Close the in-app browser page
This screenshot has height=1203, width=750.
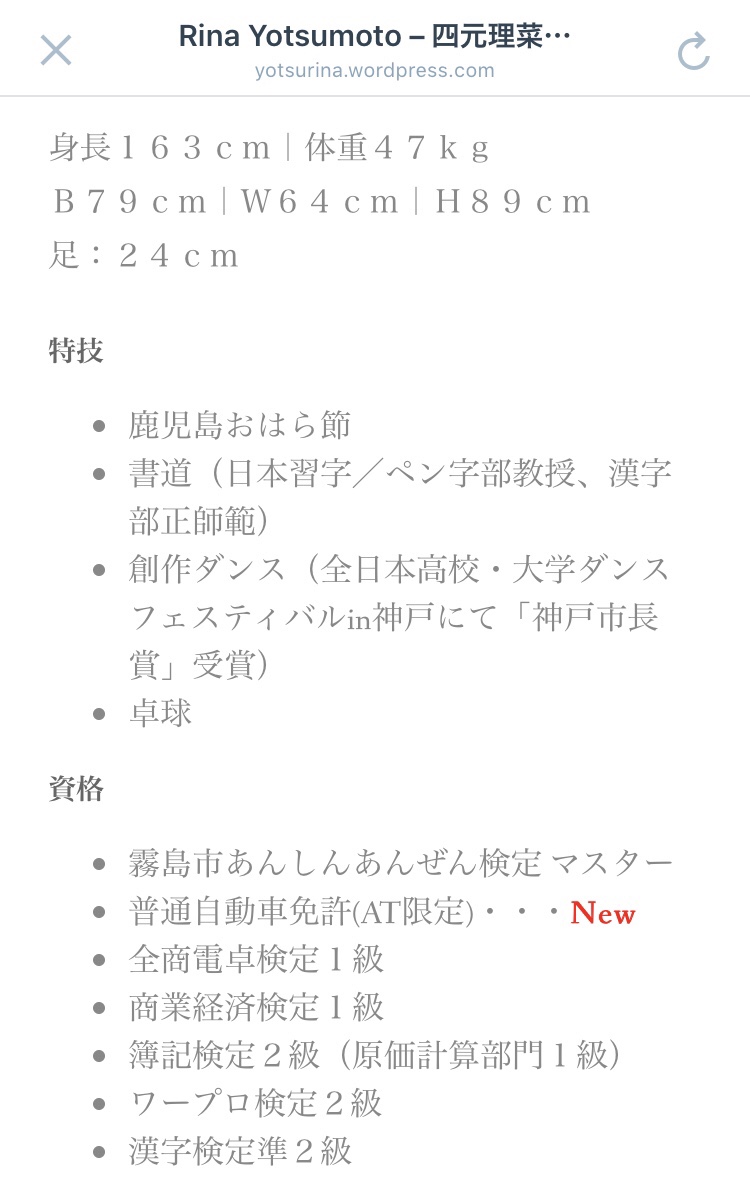point(56,50)
